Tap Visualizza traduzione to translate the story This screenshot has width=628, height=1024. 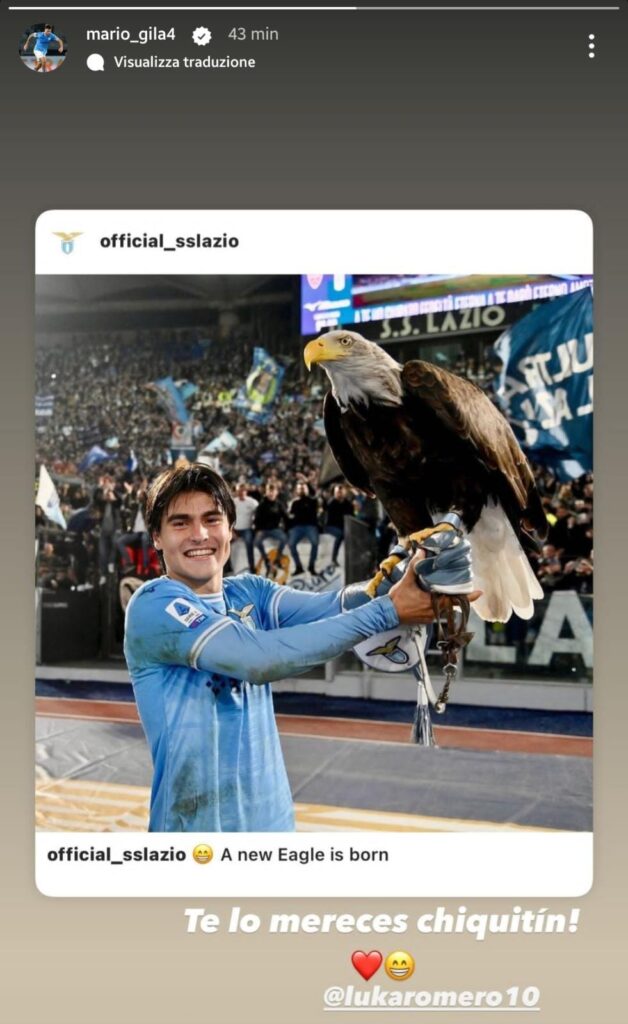183,62
